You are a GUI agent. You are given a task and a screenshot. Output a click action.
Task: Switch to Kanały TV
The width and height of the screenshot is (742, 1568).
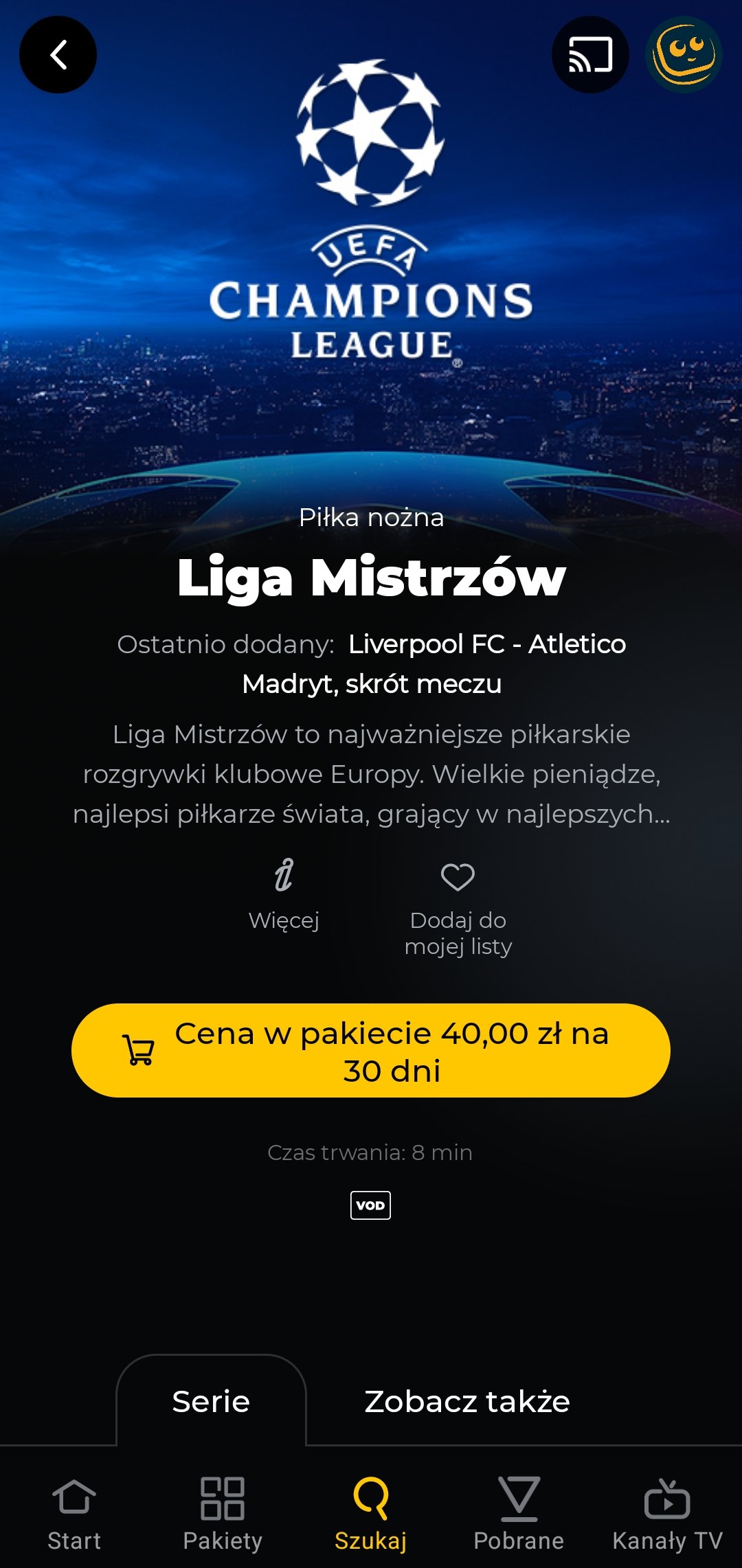[x=667, y=1514]
